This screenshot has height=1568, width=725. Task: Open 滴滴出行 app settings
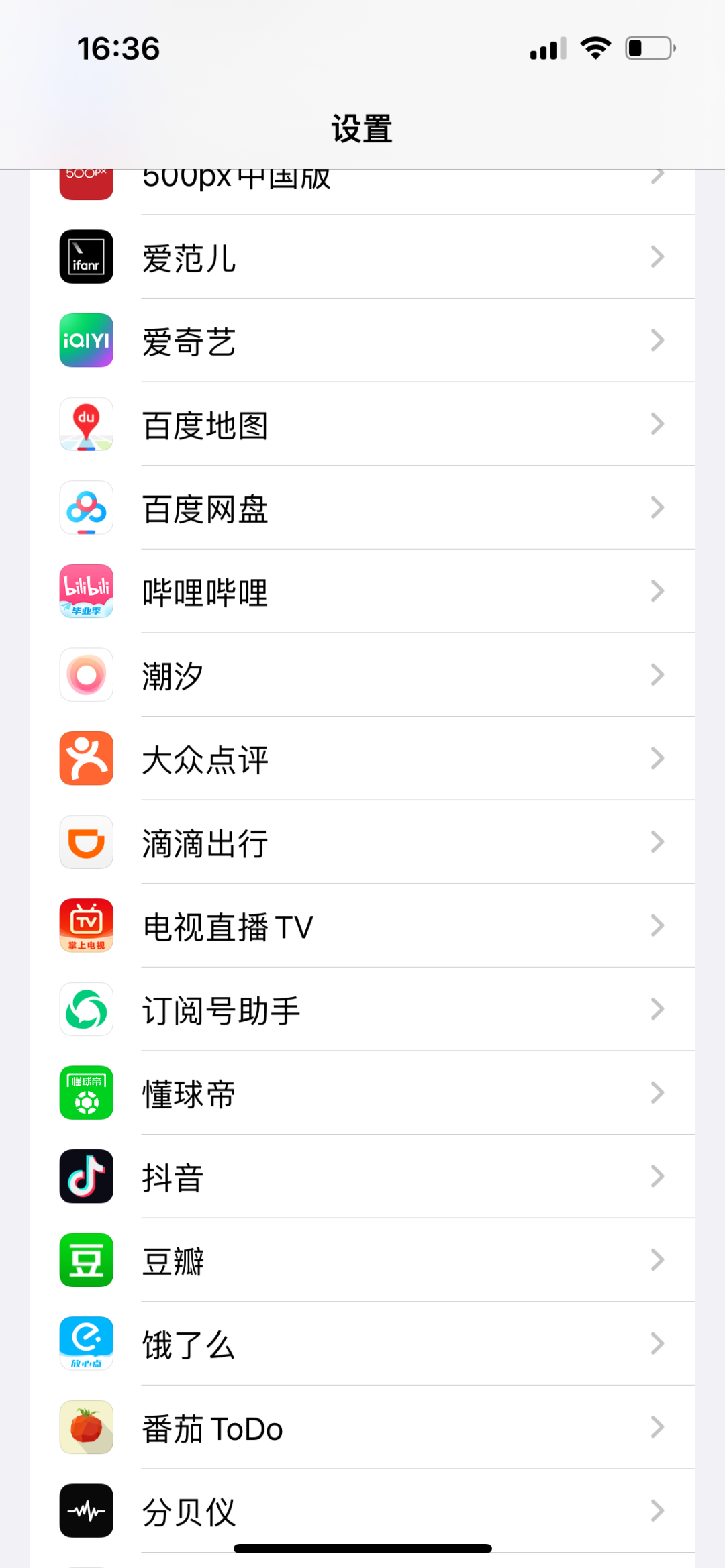coord(362,843)
